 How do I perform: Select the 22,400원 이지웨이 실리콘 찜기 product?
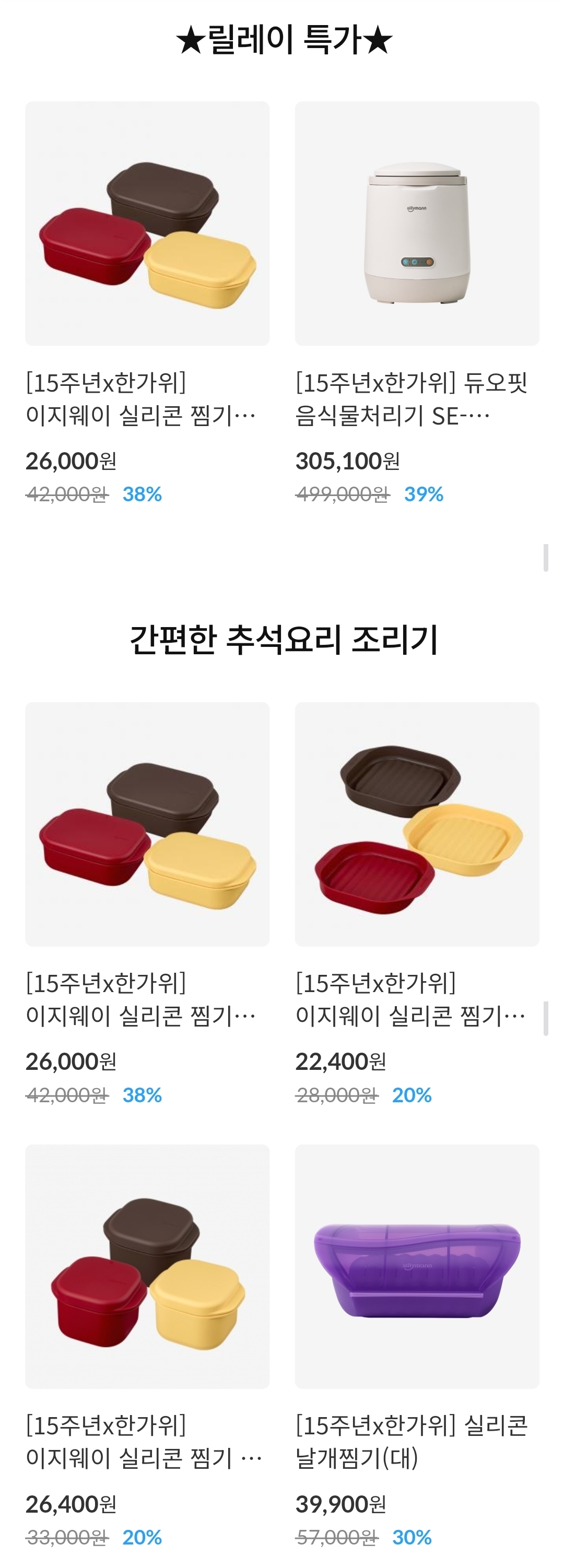417,824
